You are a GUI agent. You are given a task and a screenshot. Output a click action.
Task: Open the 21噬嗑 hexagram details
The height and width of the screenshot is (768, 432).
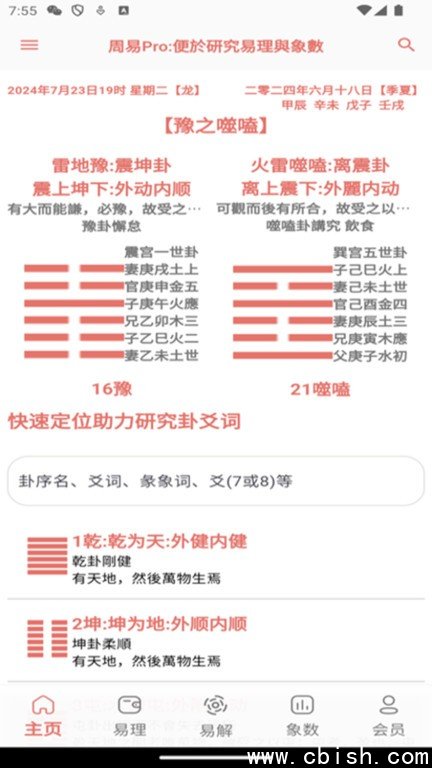(320, 389)
